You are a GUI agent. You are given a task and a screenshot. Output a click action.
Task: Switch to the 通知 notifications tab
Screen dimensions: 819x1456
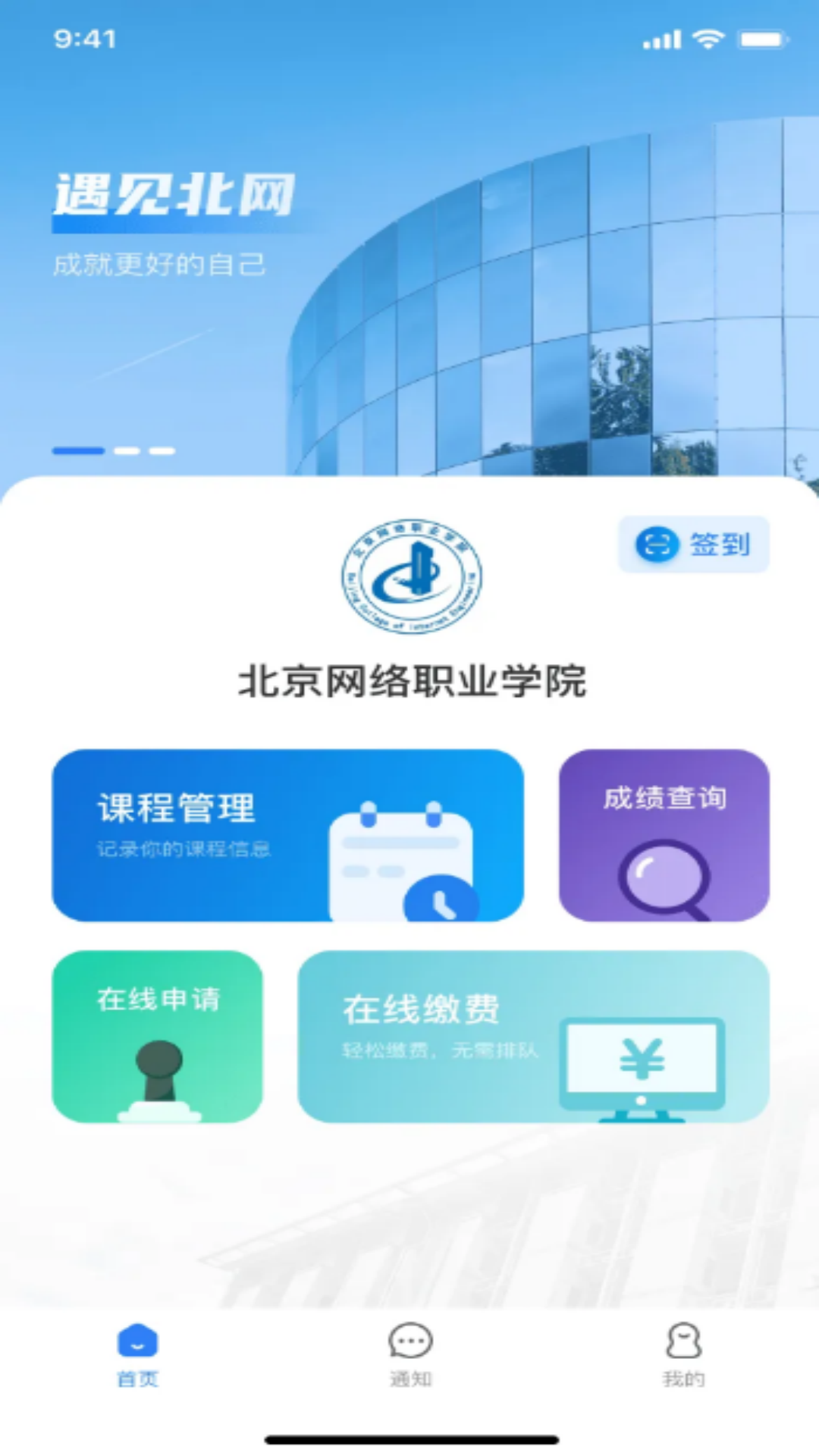click(410, 1354)
